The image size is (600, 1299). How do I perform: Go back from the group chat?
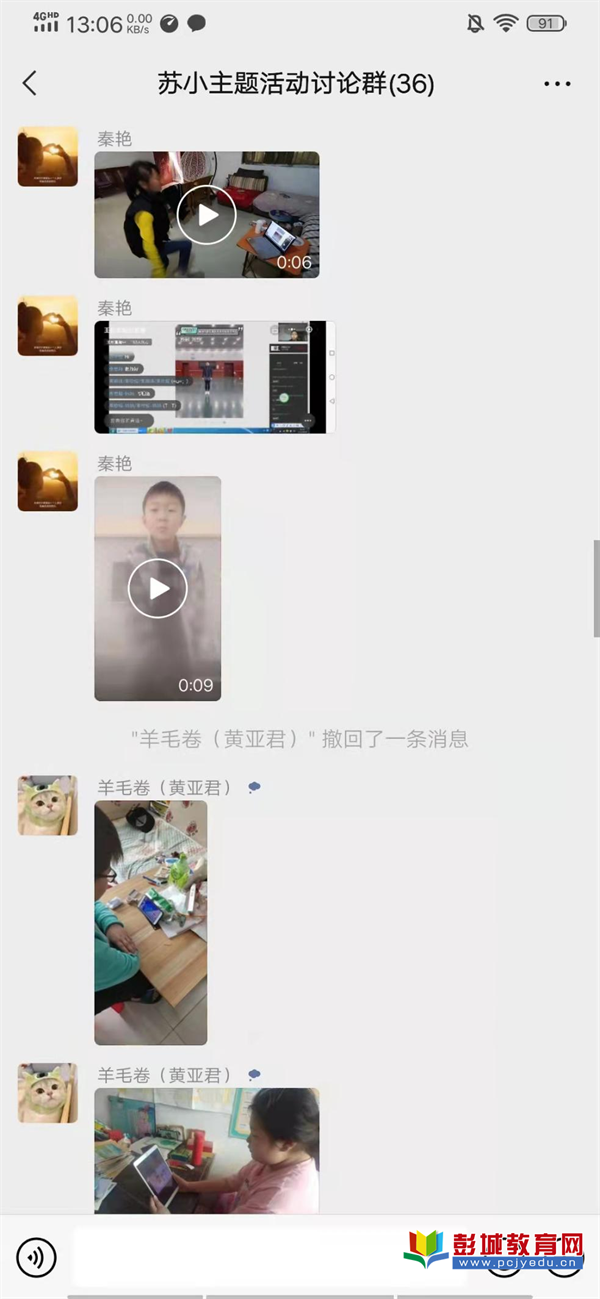click(30, 83)
